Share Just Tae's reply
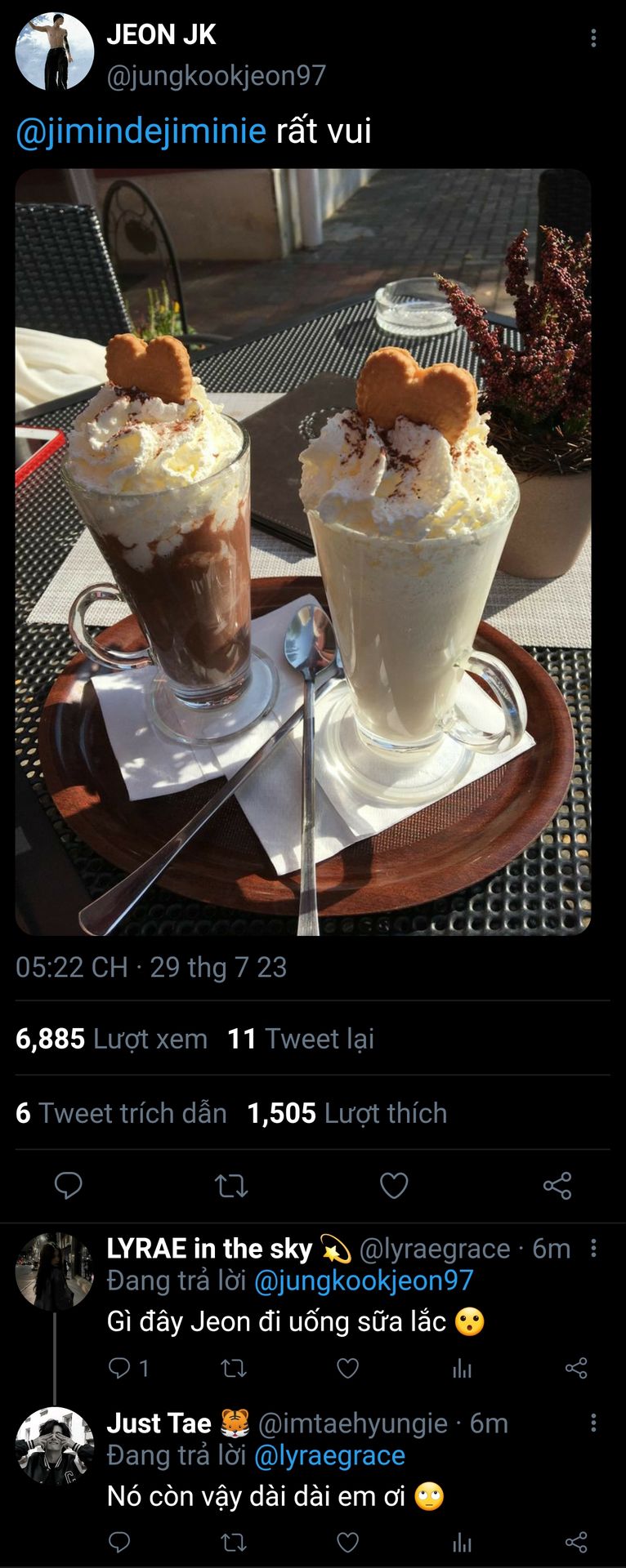Image resolution: width=626 pixels, height=1568 pixels. 576,1542
